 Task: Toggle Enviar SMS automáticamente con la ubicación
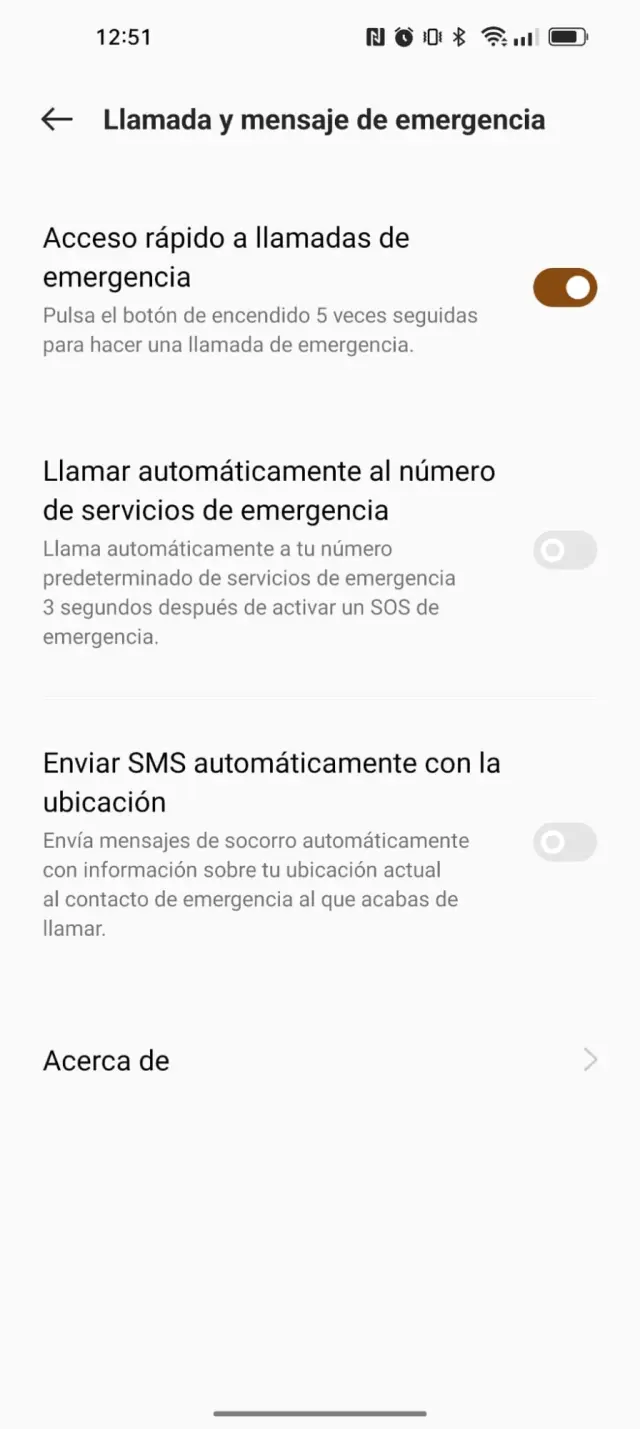click(565, 843)
